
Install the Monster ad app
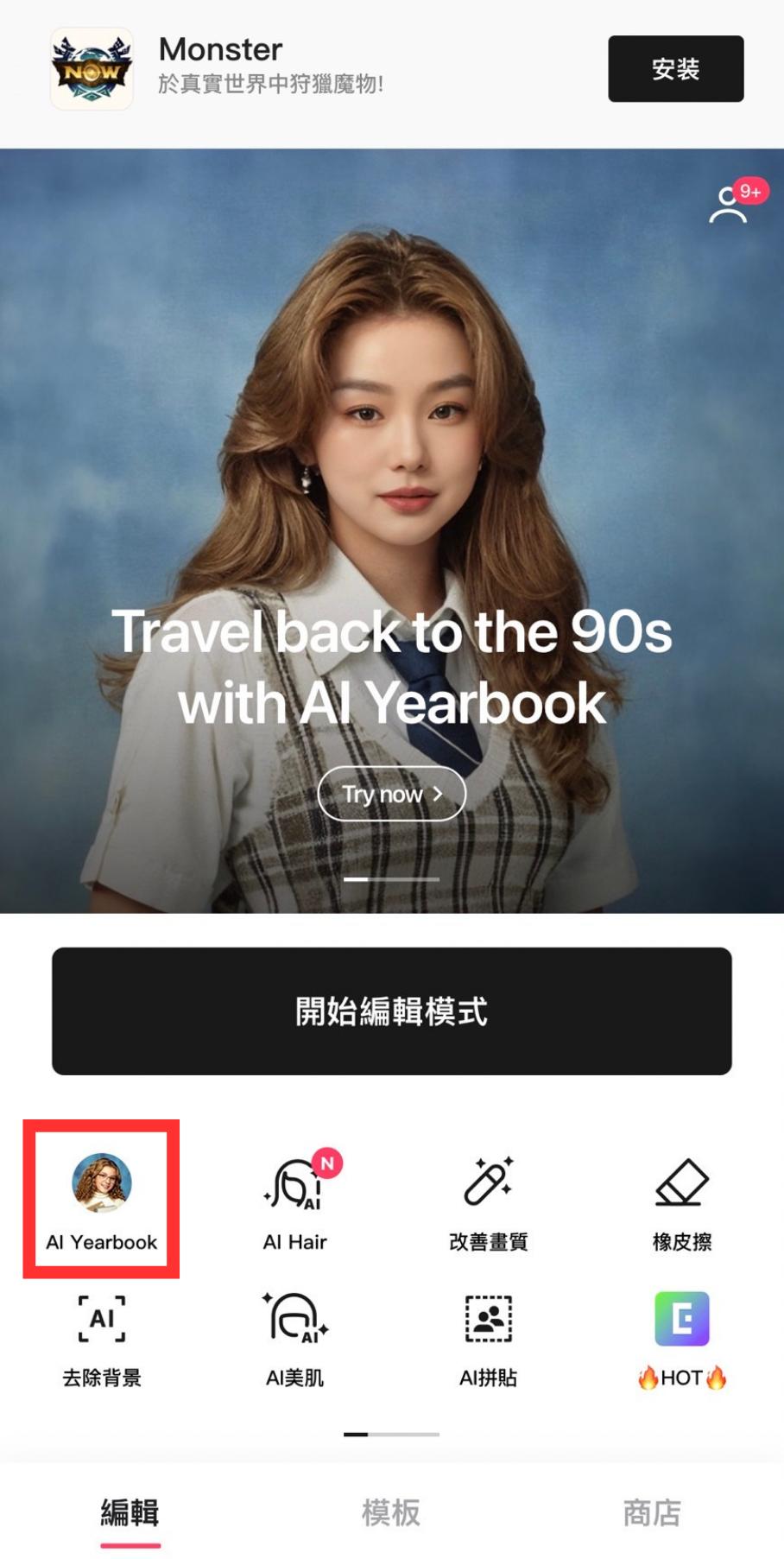click(675, 69)
